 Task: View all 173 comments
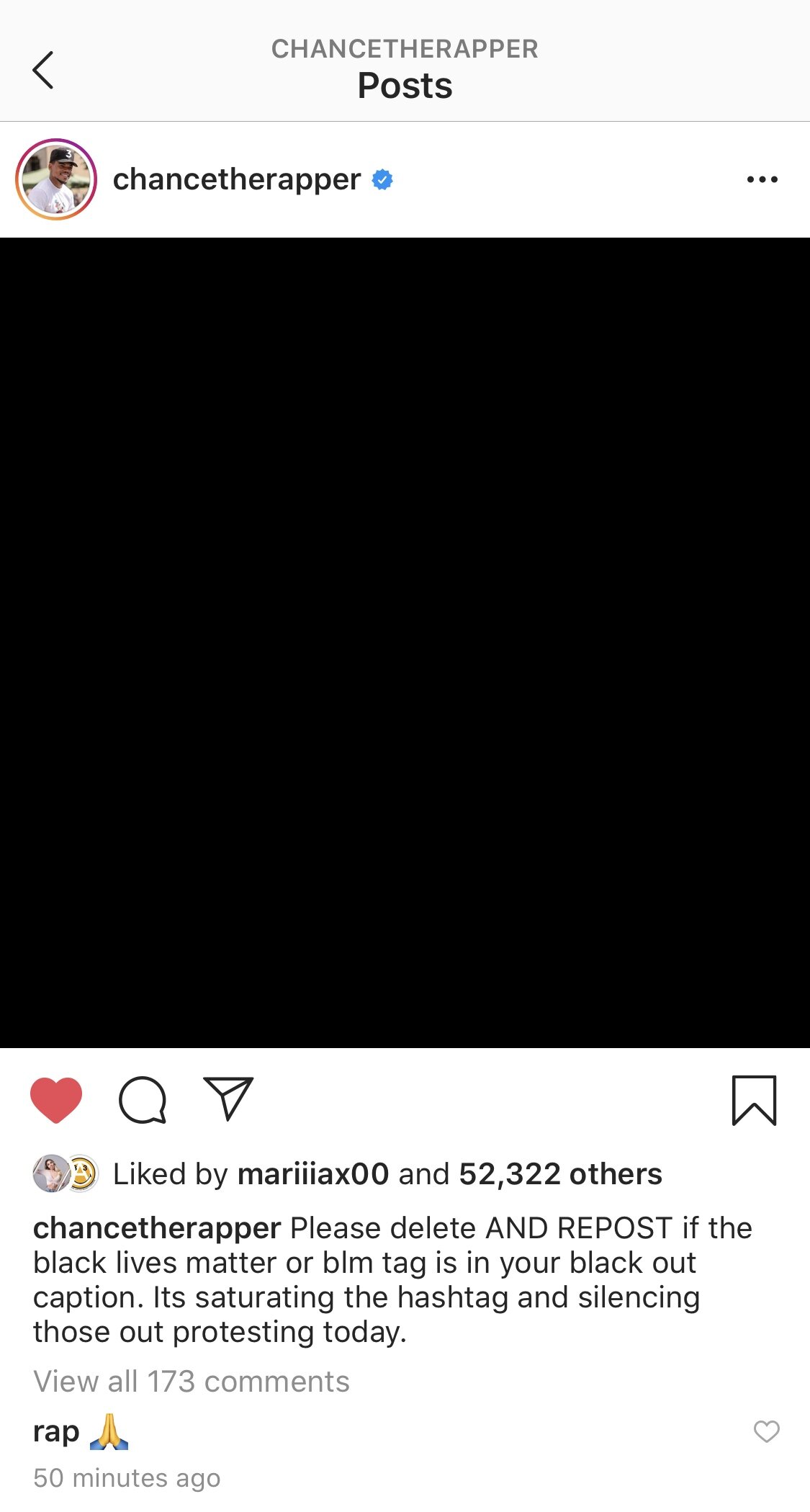tap(192, 1382)
